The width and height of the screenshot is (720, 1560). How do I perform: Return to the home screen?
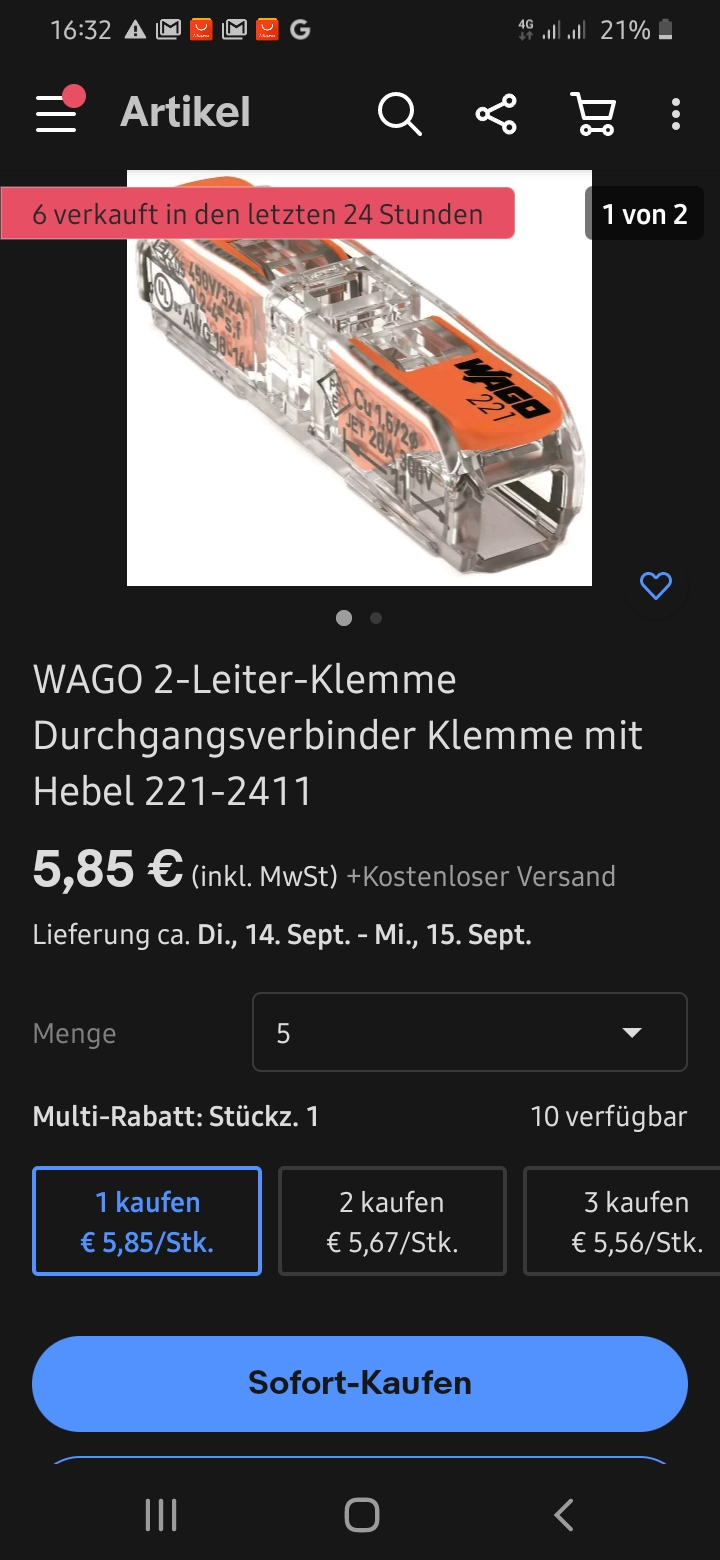point(361,1515)
